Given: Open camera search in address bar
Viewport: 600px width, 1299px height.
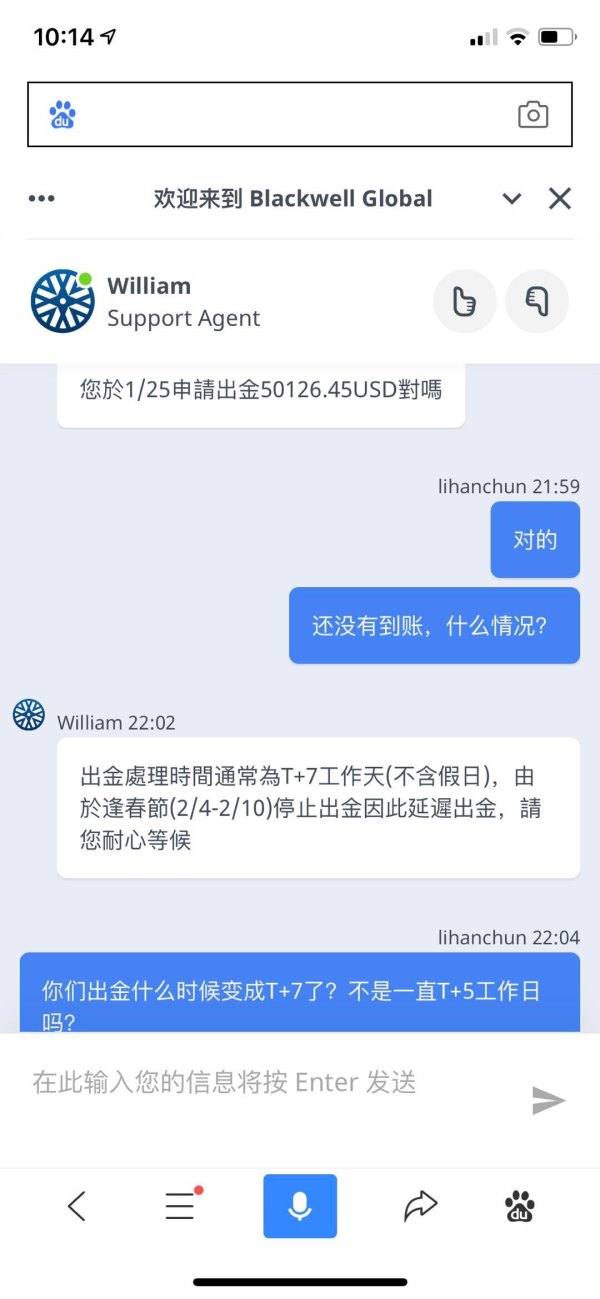Looking at the screenshot, I should tap(533, 115).
